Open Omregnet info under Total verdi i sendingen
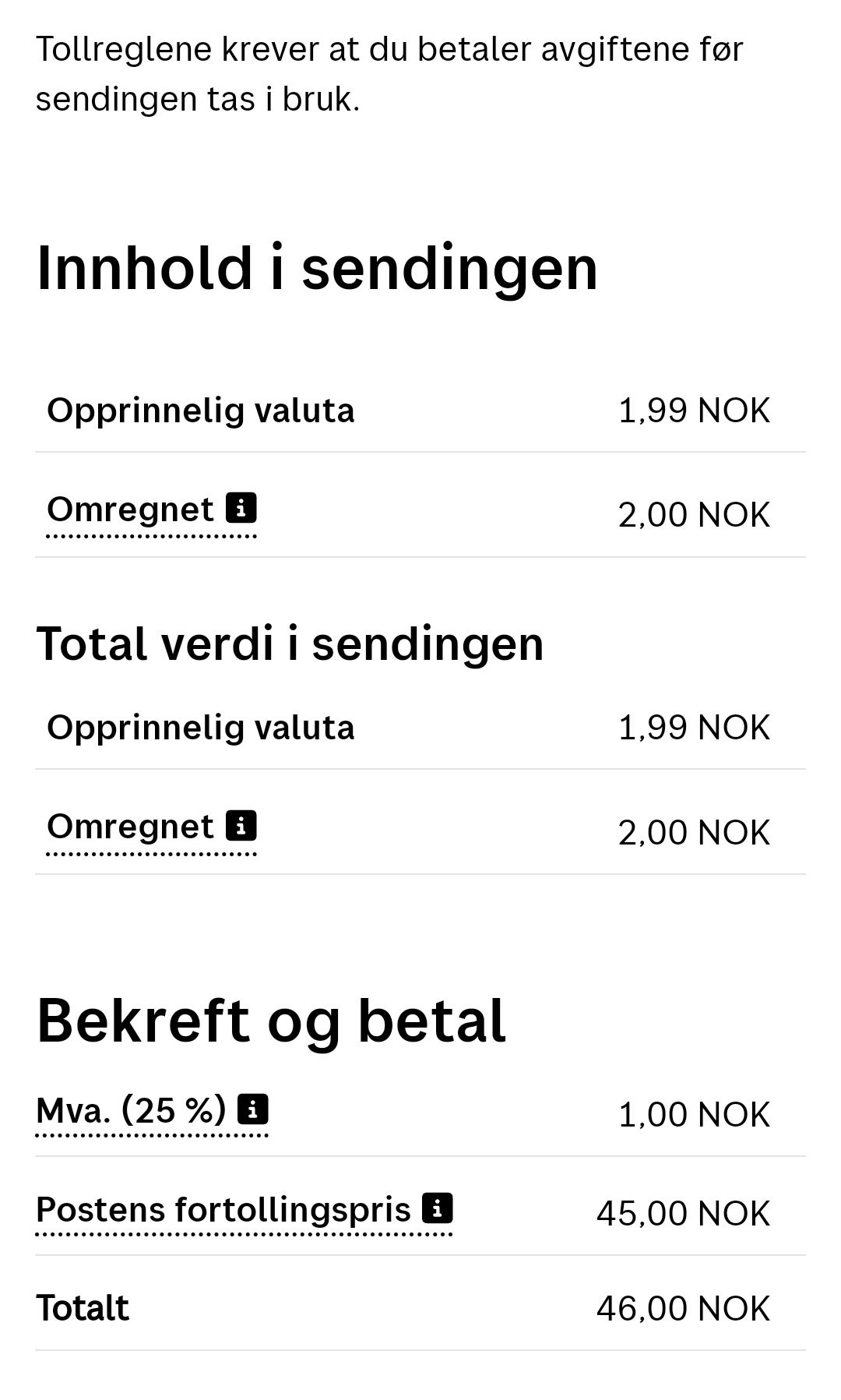 [x=241, y=826]
